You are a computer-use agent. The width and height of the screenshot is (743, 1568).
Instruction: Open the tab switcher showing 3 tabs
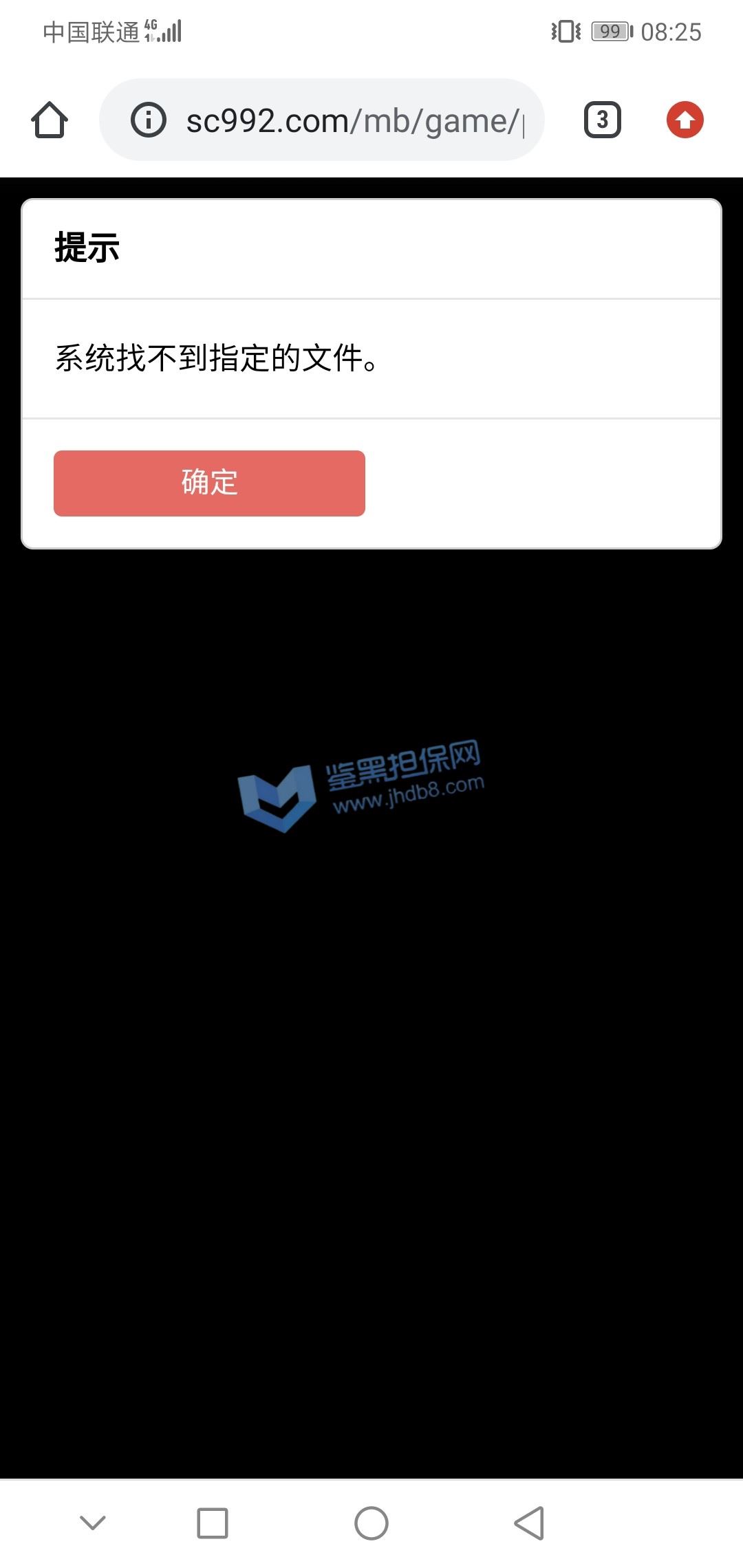click(x=602, y=120)
